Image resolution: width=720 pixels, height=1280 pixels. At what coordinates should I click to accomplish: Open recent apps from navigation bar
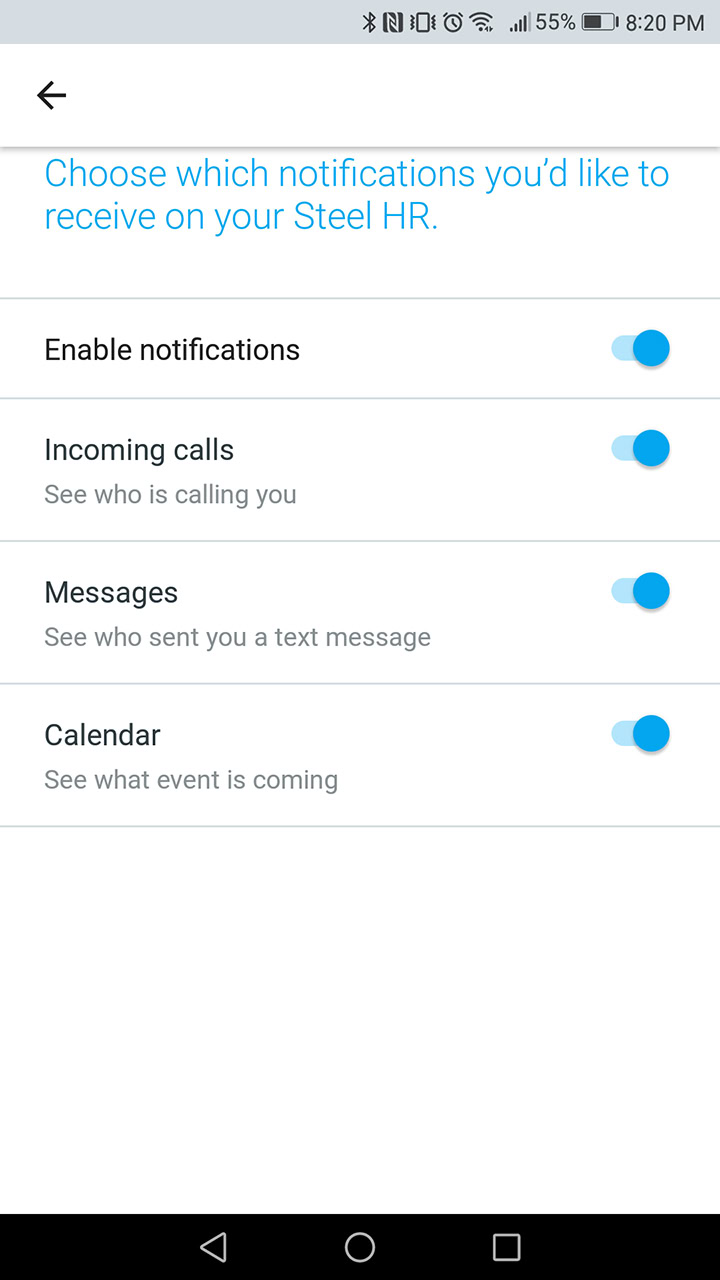[507, 1246]
